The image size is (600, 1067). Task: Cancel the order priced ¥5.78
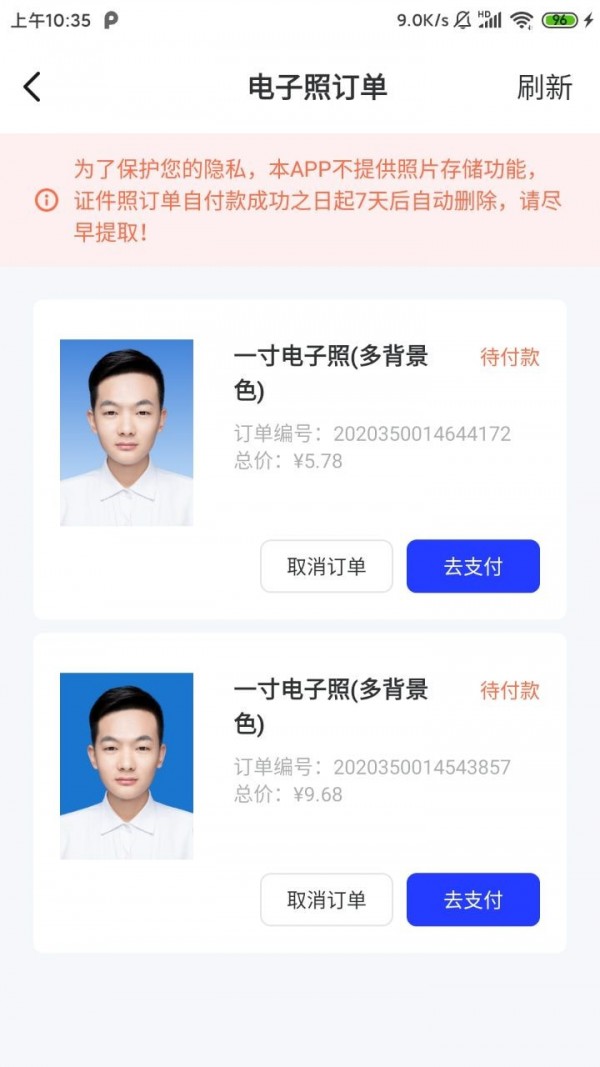point(326,567)
